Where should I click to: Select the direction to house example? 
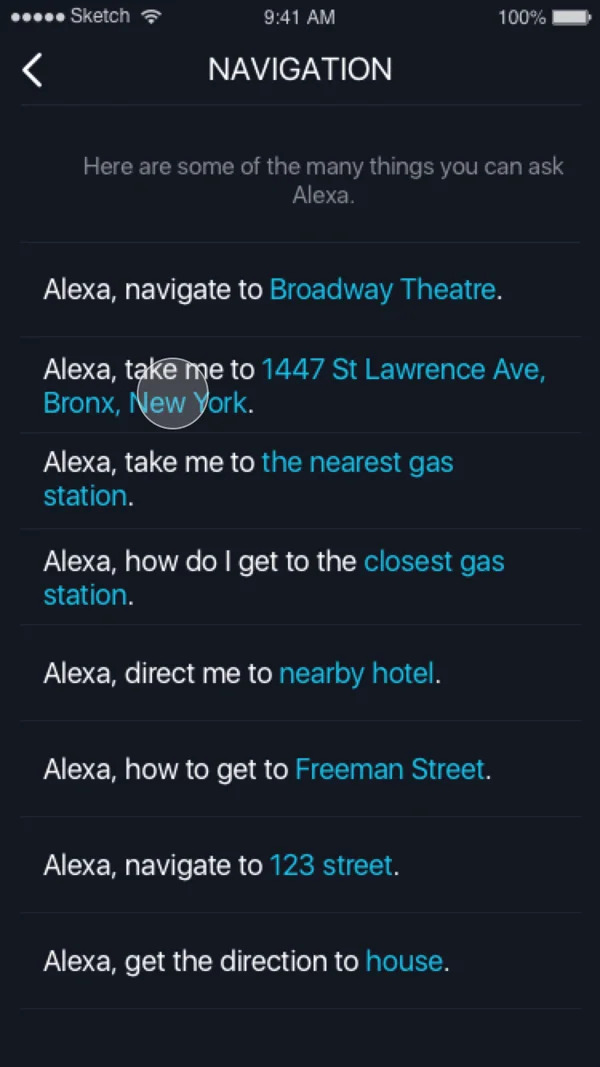point(300,961)
